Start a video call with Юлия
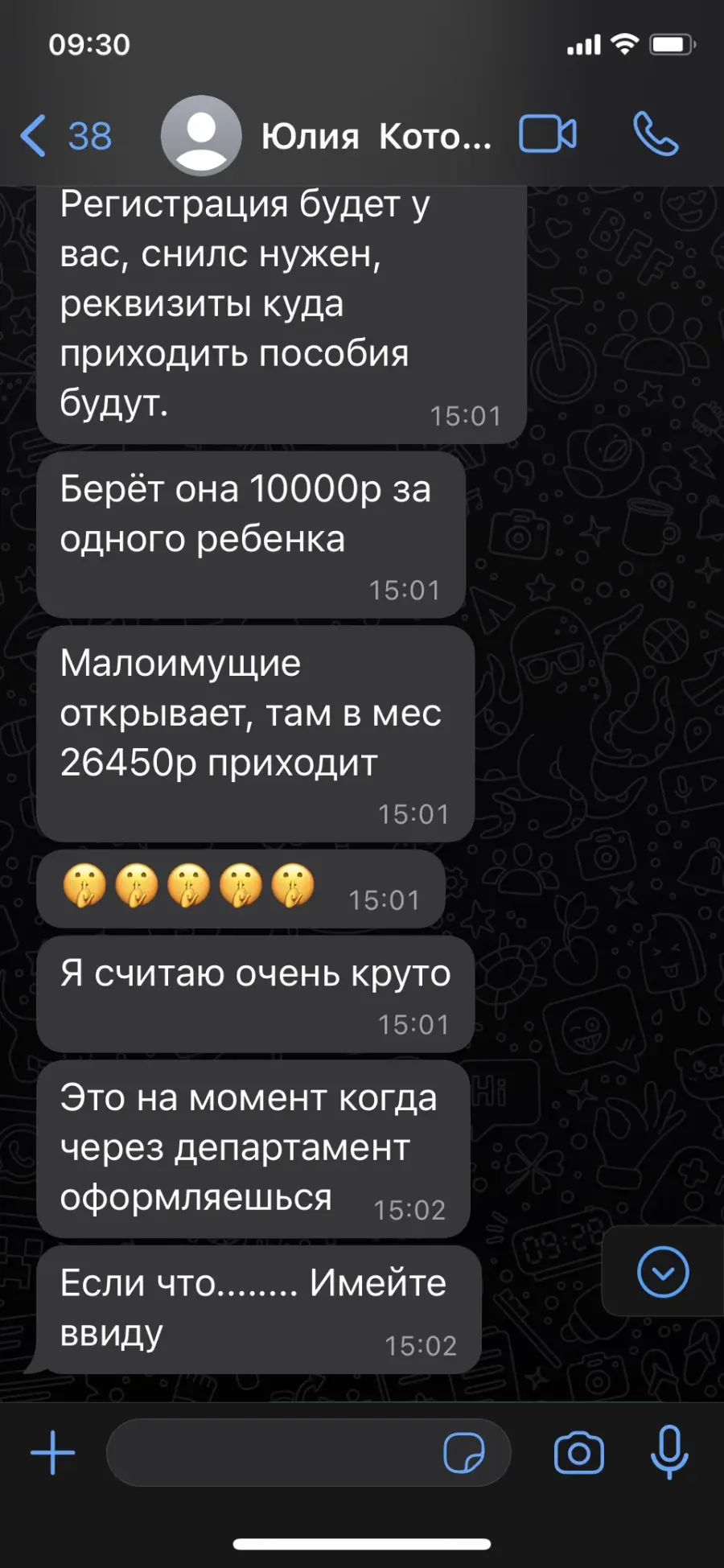The width and height of the screenshot is (724, 1568). (548, 134)
